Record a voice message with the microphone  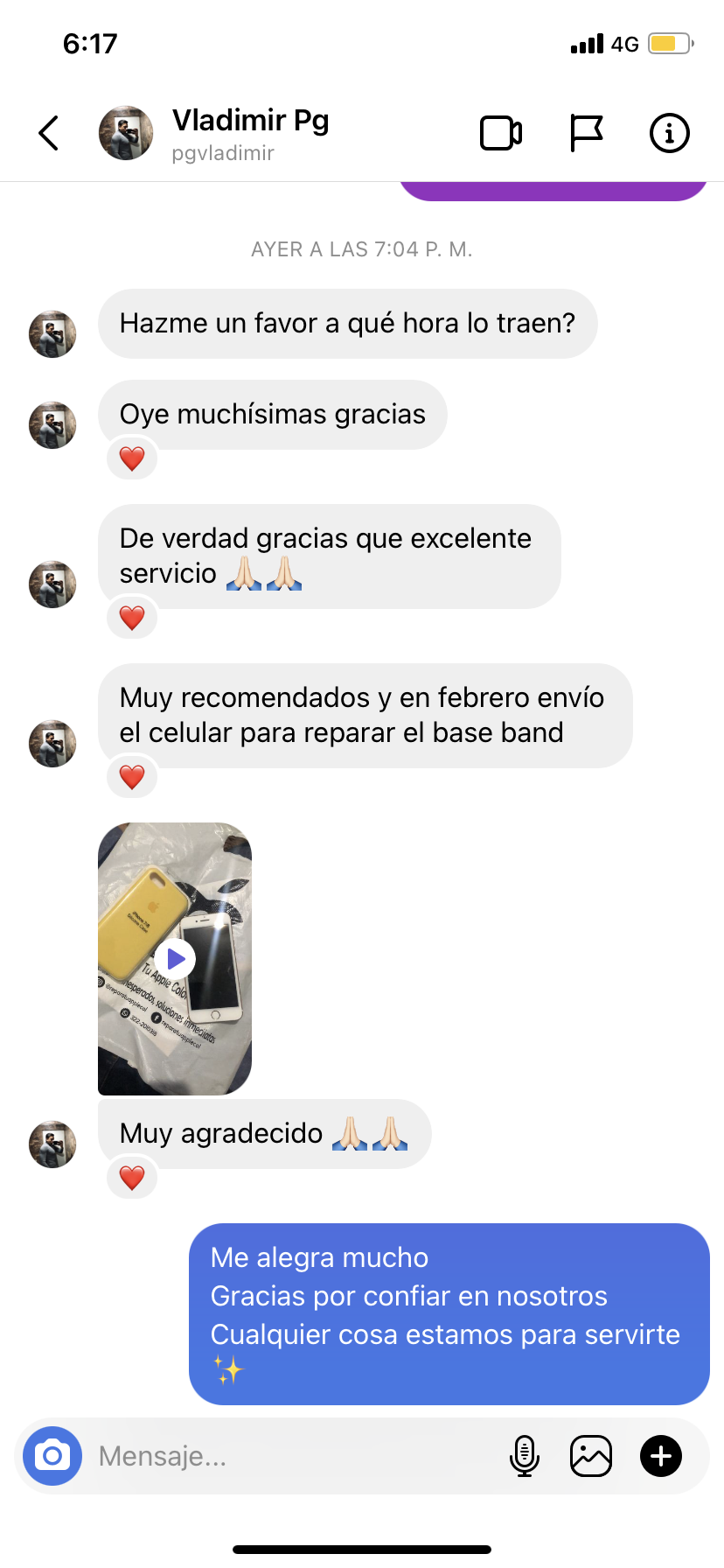point(524,1456)
